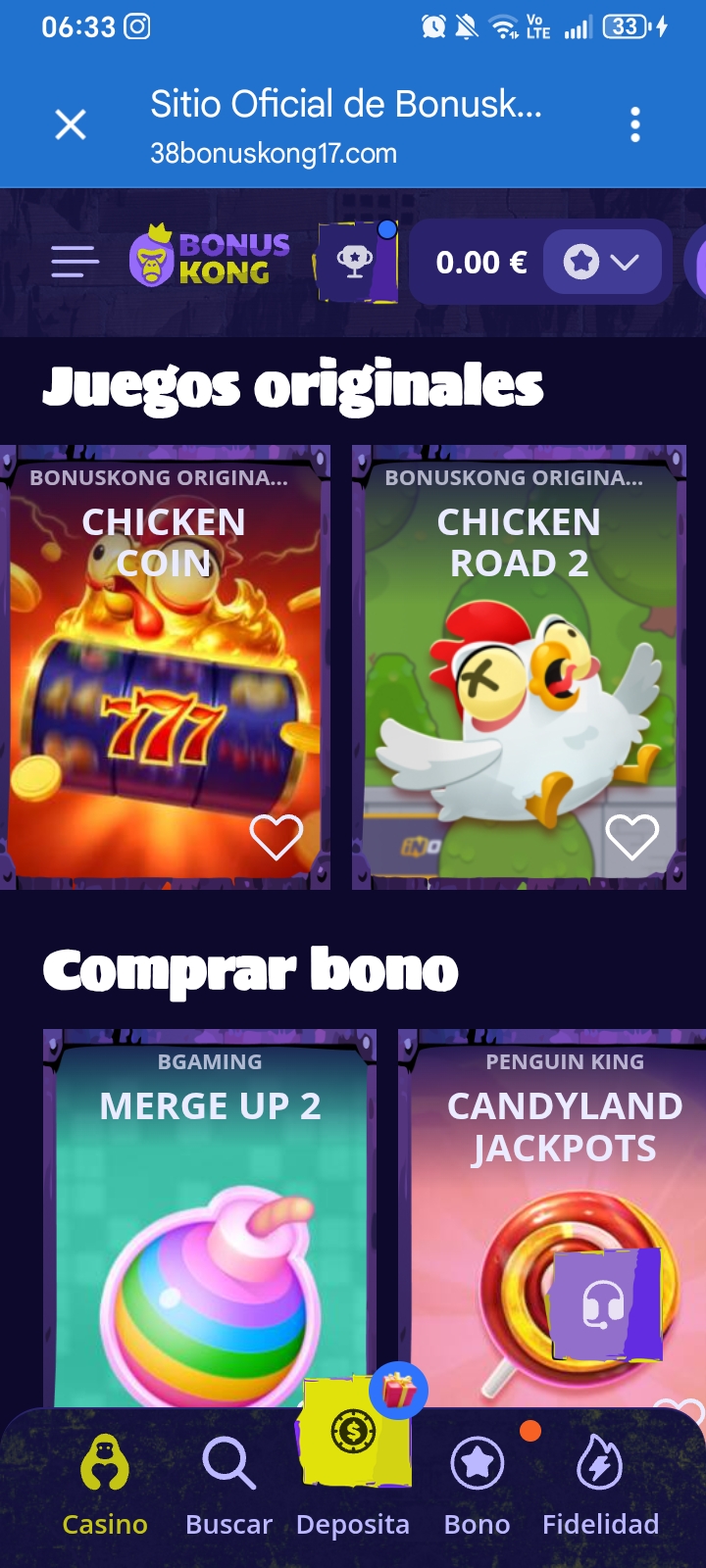
Task: Open the Bono tab
Action: coord(478,1486)
